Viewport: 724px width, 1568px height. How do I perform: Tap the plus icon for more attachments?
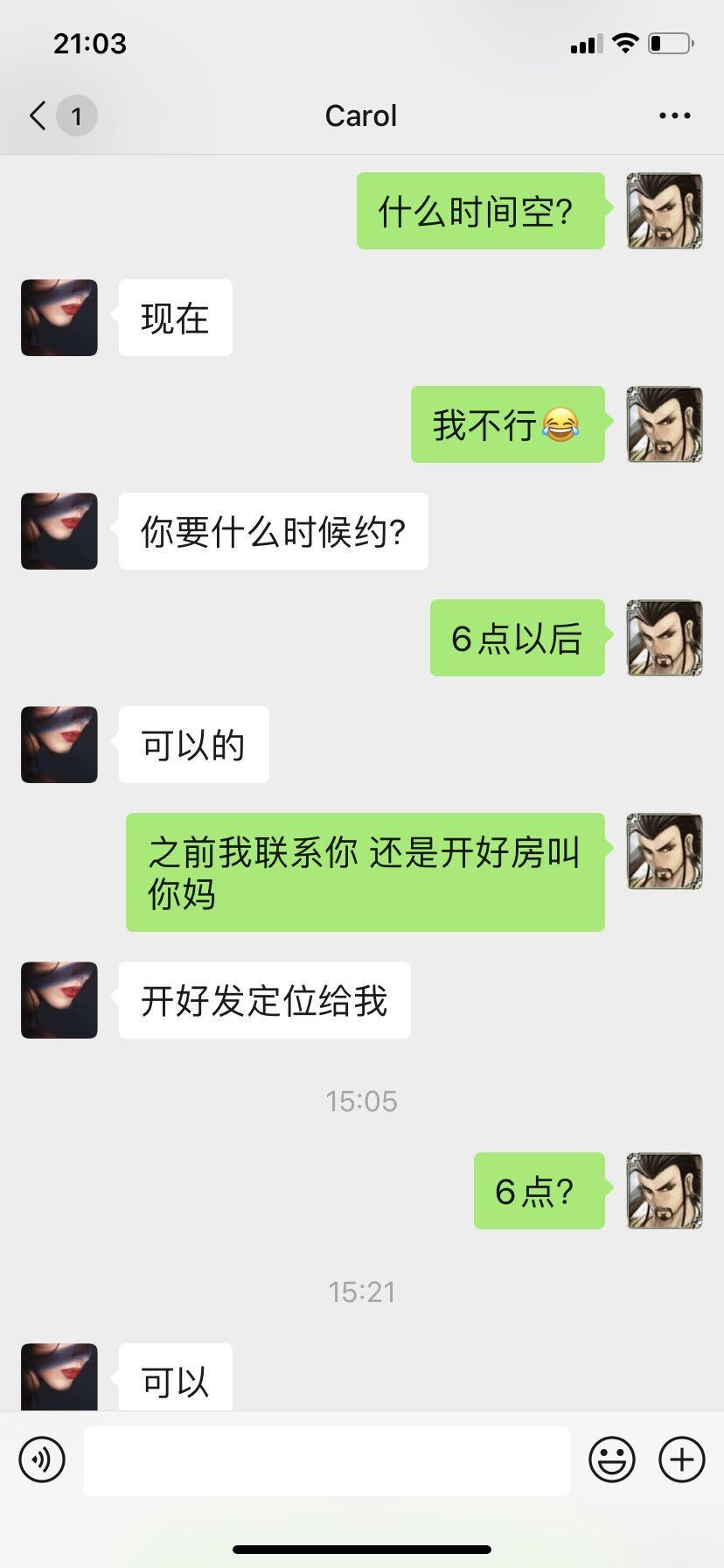[x=681, y=1459]
